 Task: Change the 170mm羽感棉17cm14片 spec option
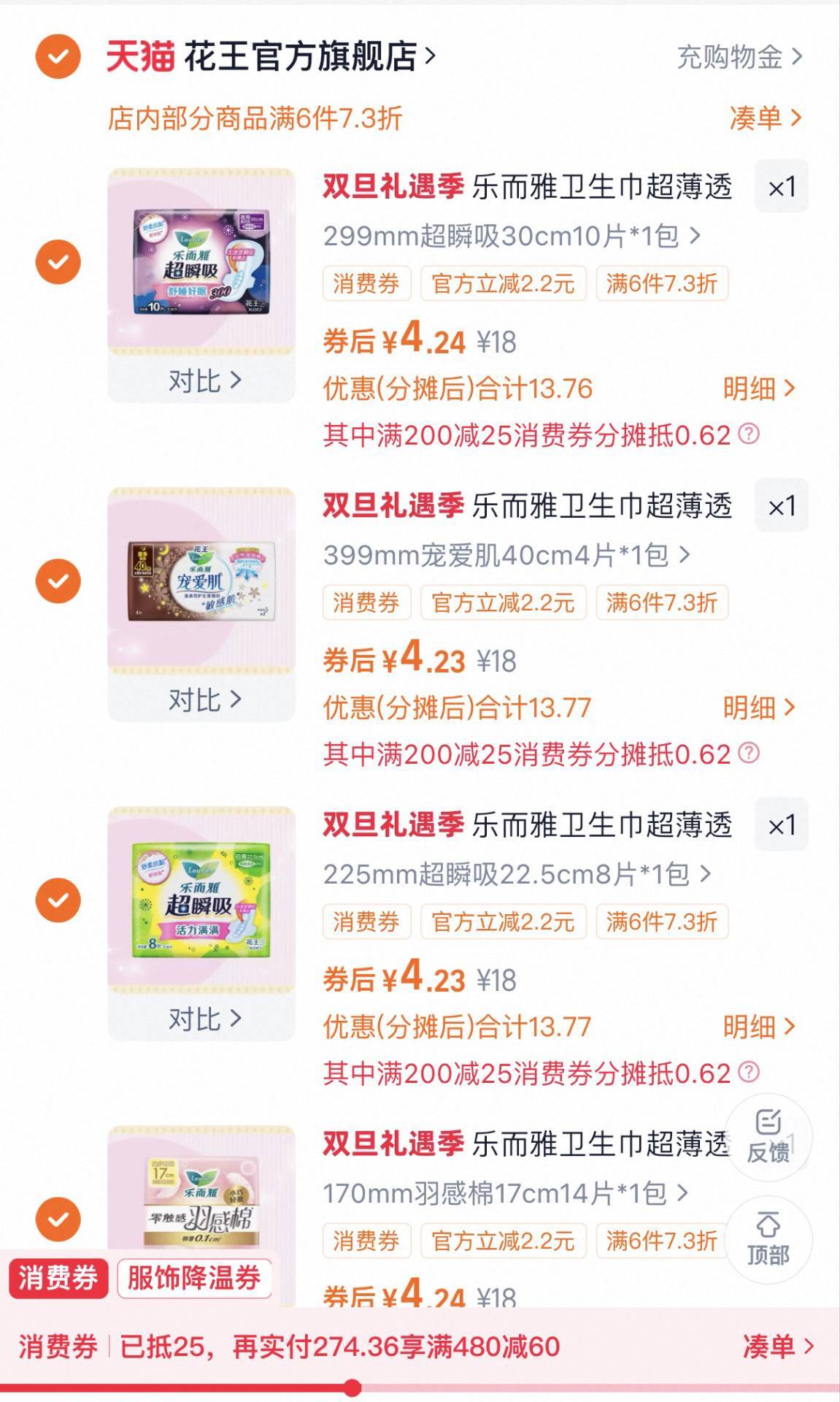pyautogui.click(x=504, y=1193)
